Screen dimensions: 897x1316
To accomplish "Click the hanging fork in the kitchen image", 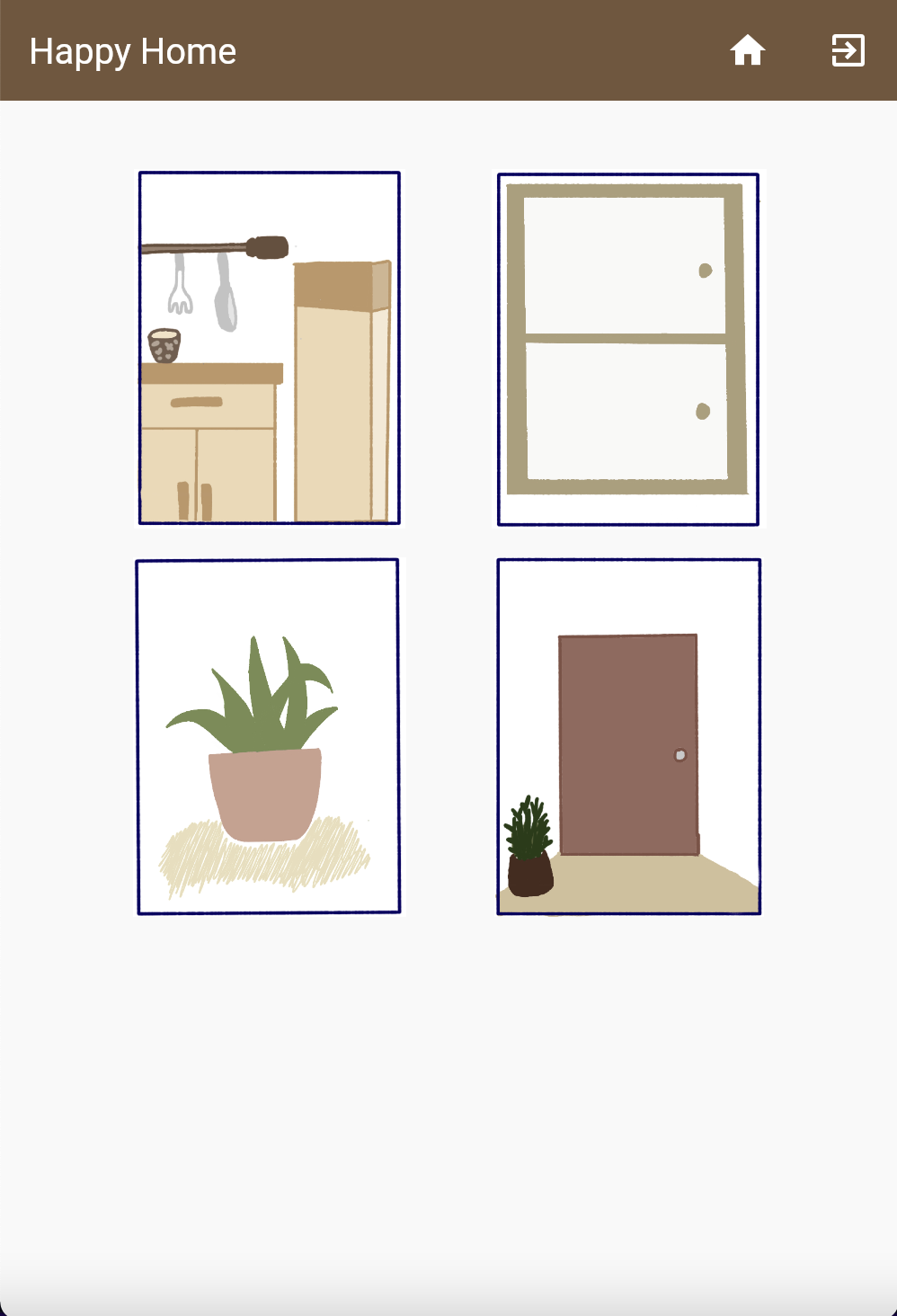I will click(181, 288).
